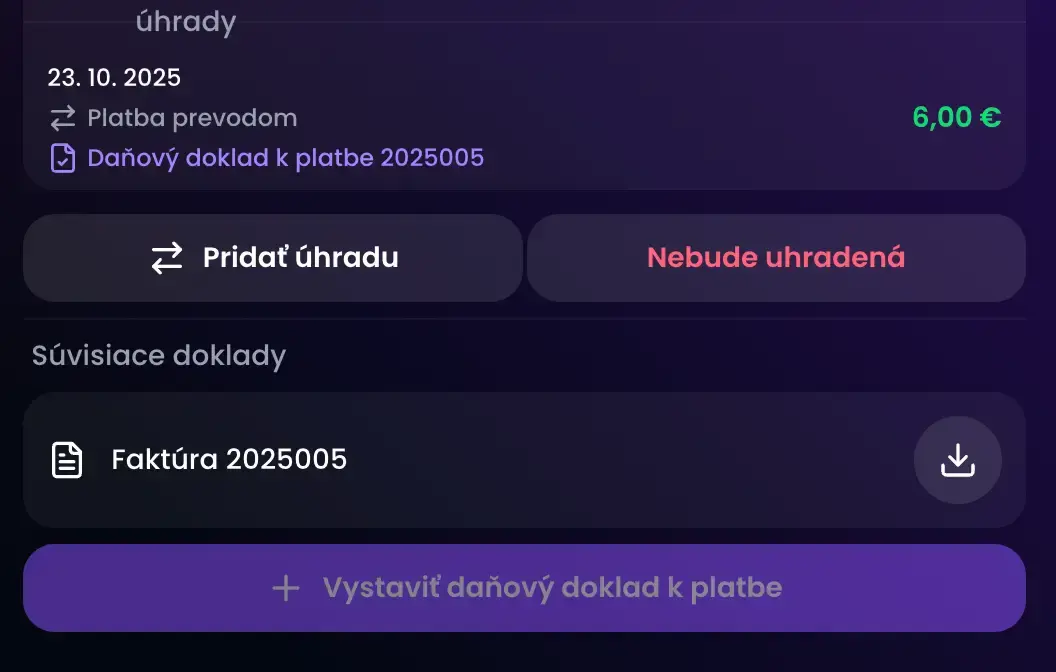The image size is (1056, 672).
Task: Mark invoice as Nebude uhradená
Action: click(776, 258)
